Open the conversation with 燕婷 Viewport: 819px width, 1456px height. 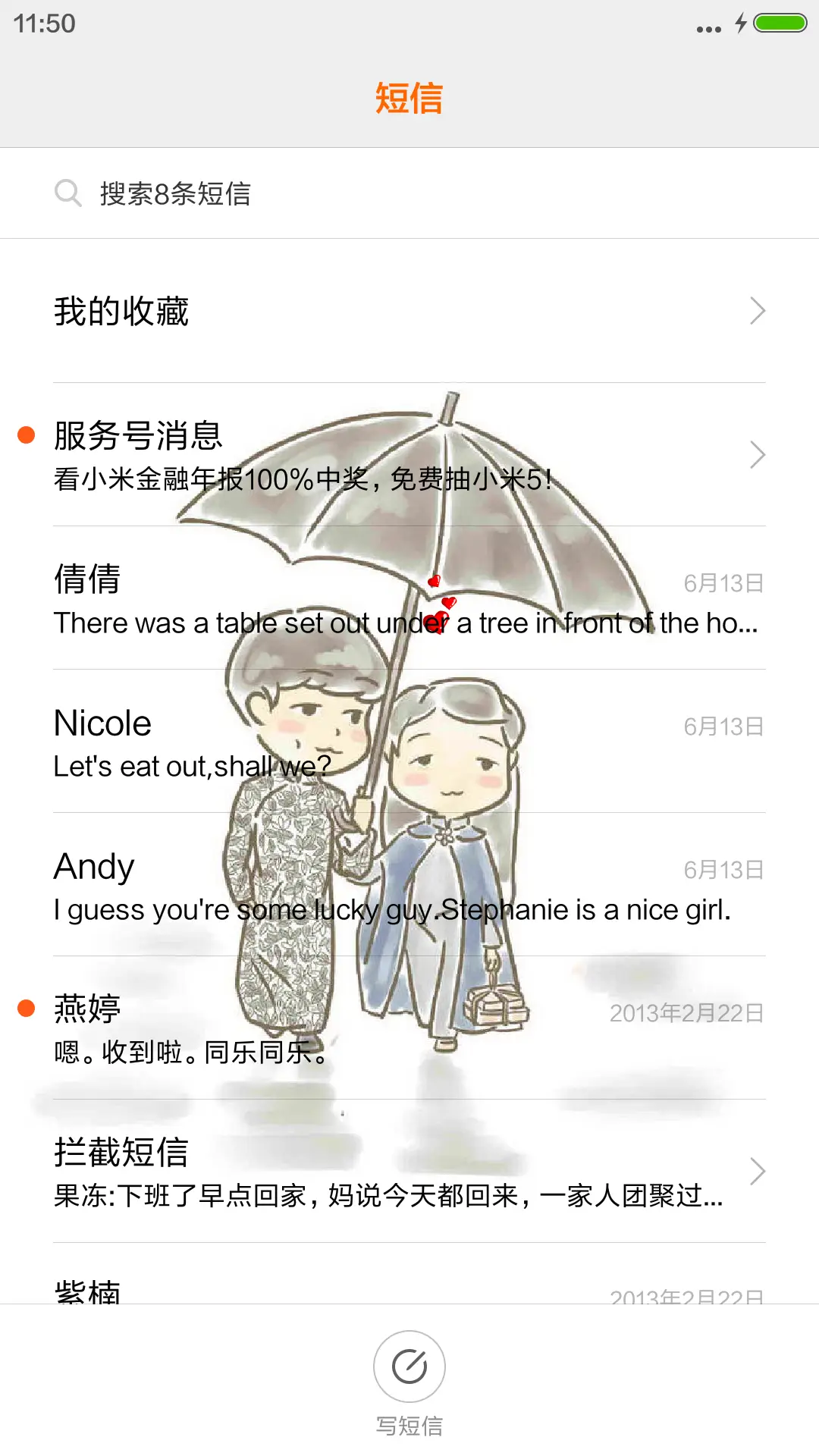tap(409, 1029)
